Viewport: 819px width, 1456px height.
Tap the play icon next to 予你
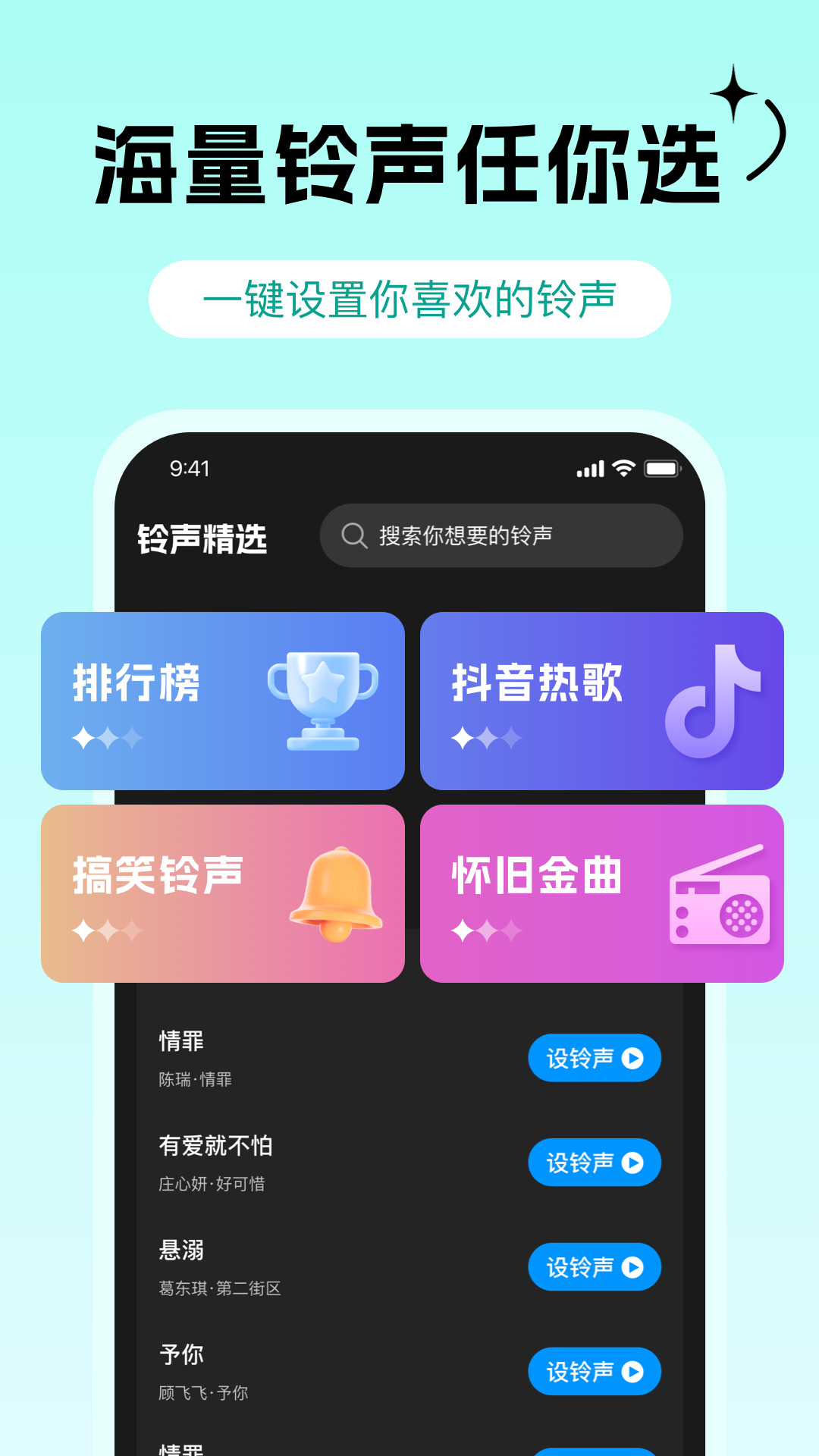click(631, 1373)
